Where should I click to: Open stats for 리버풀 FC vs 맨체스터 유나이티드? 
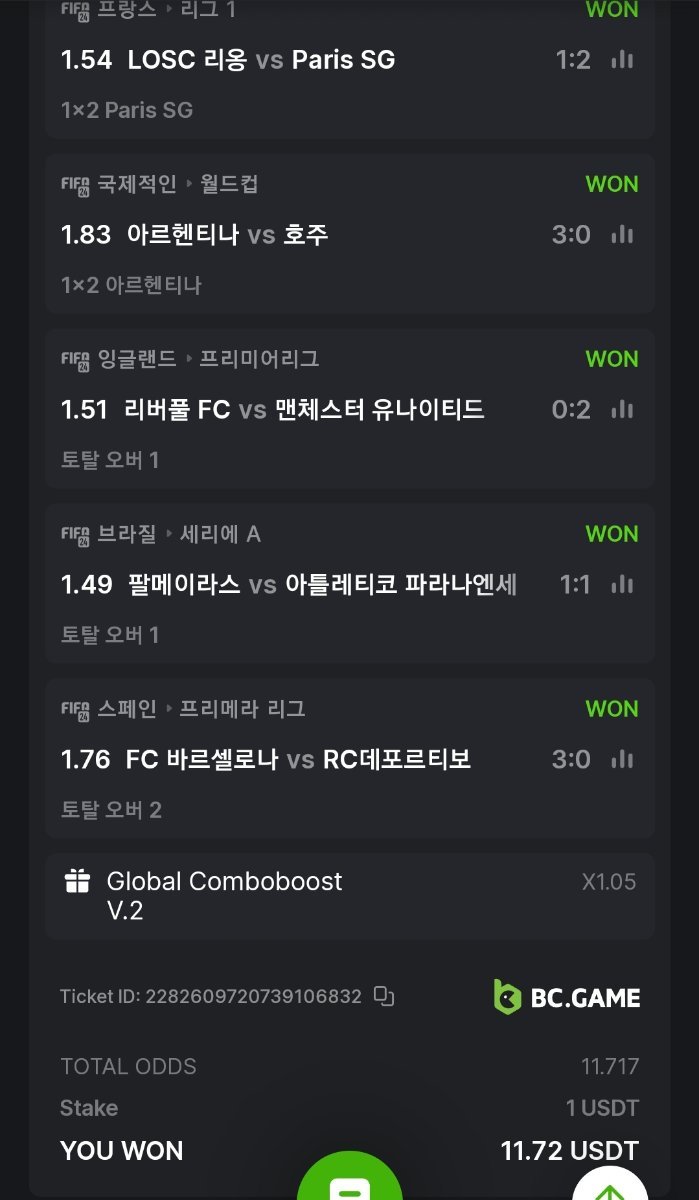622,410
